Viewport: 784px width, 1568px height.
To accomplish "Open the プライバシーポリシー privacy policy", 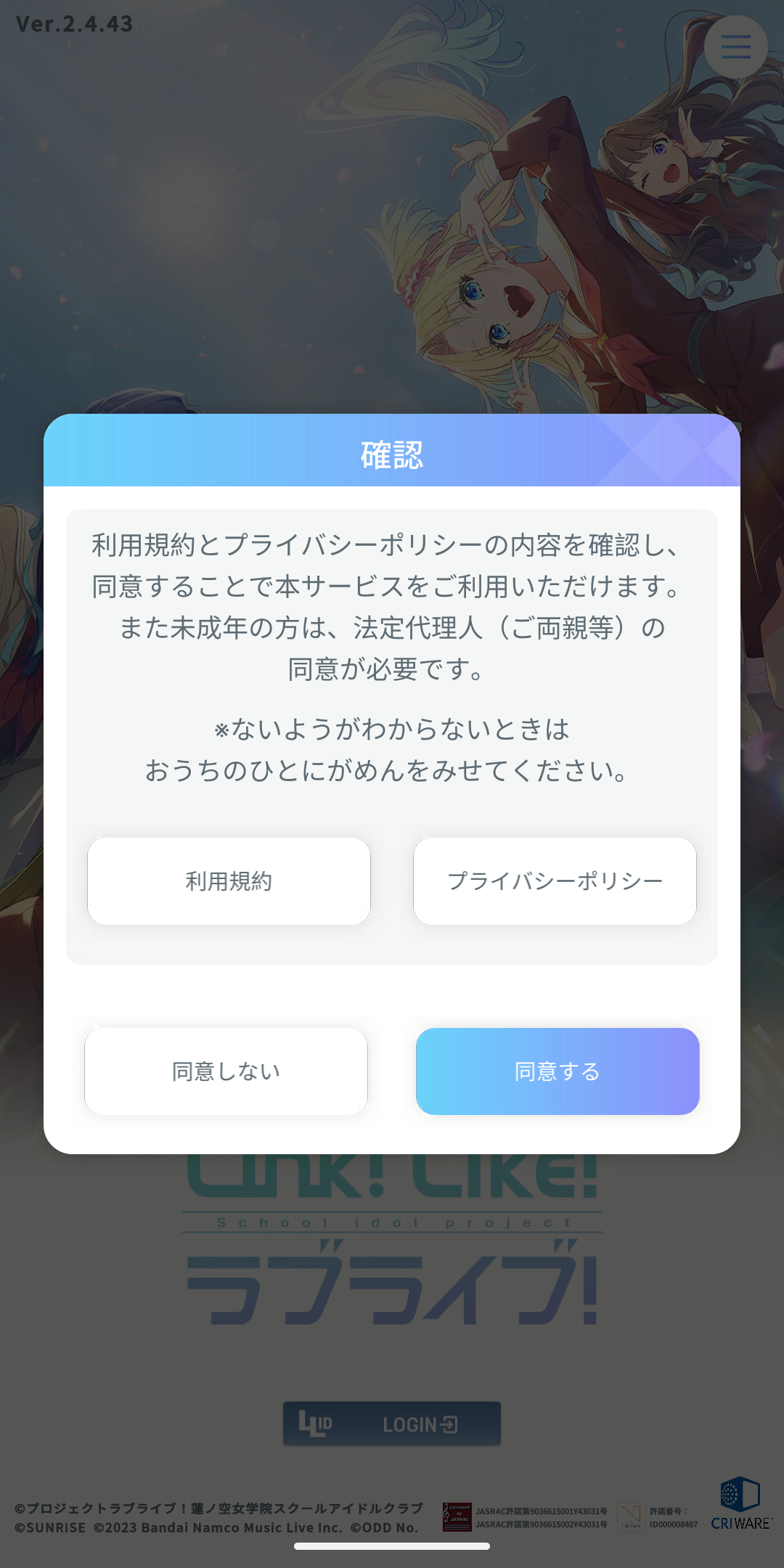I will pyautogui.click(x=555, y=881).
